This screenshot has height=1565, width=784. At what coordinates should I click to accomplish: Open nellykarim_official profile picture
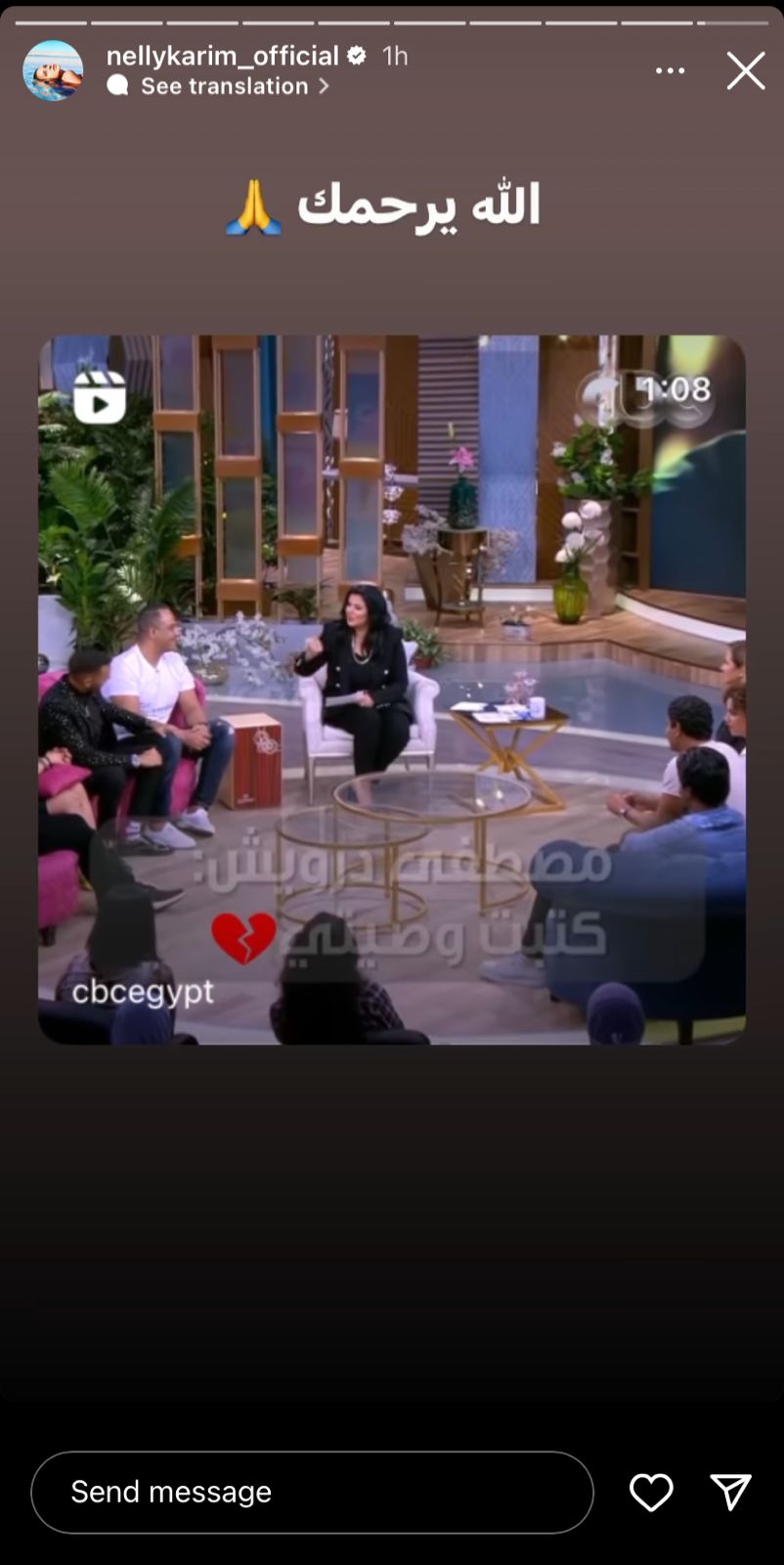(53, 70)
